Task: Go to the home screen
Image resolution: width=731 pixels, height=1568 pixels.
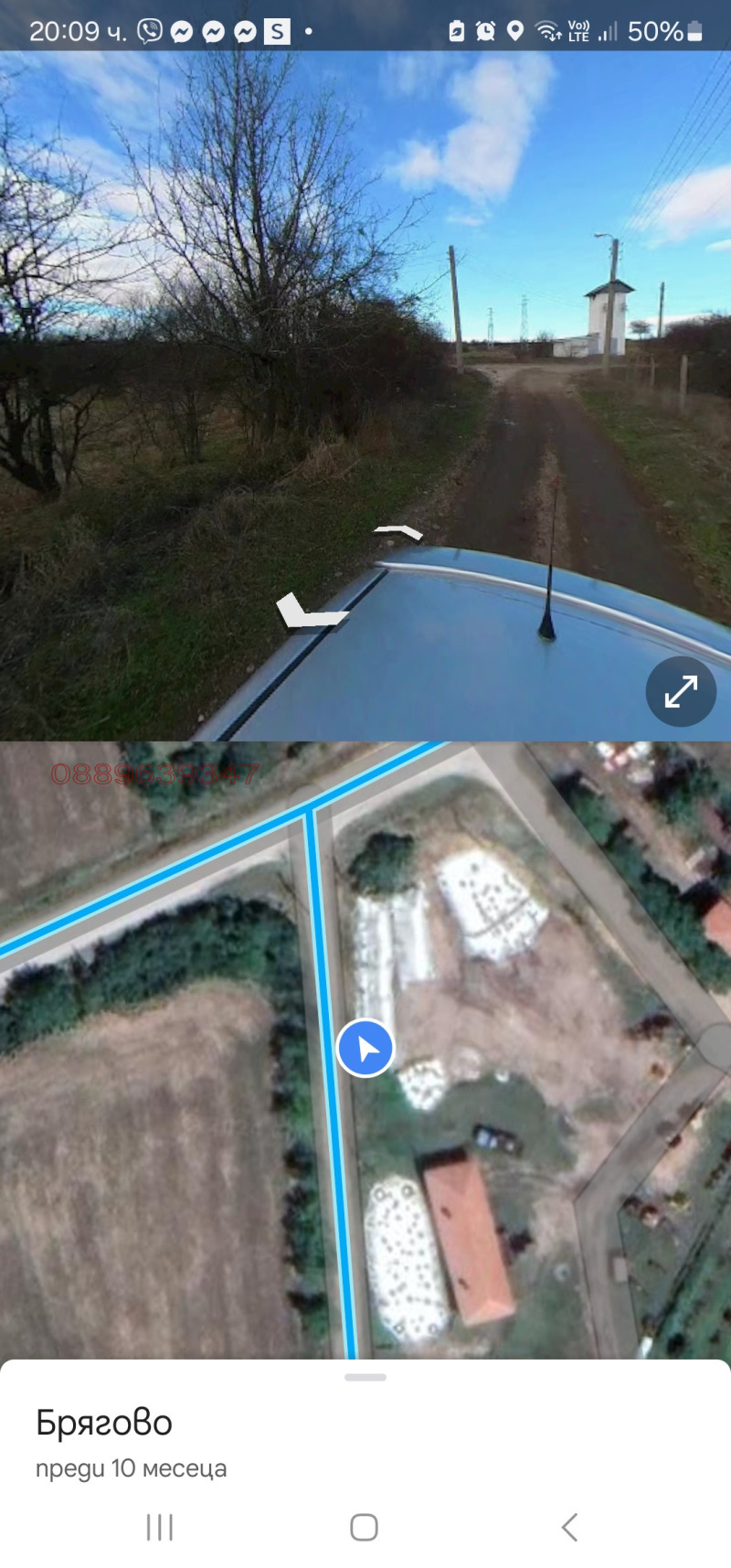Action: pyautogui.click(x=364, y=1527)
